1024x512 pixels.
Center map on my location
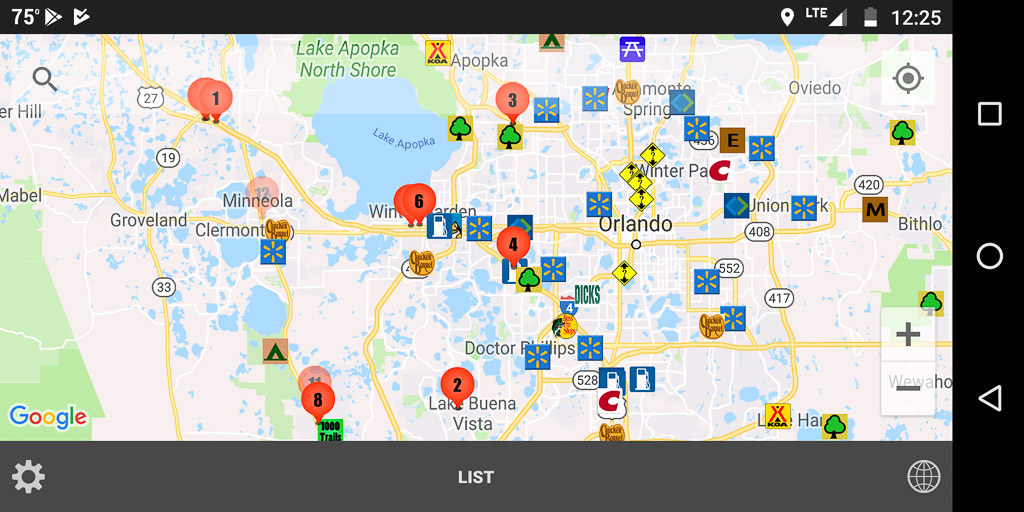(x=908, y=79)
